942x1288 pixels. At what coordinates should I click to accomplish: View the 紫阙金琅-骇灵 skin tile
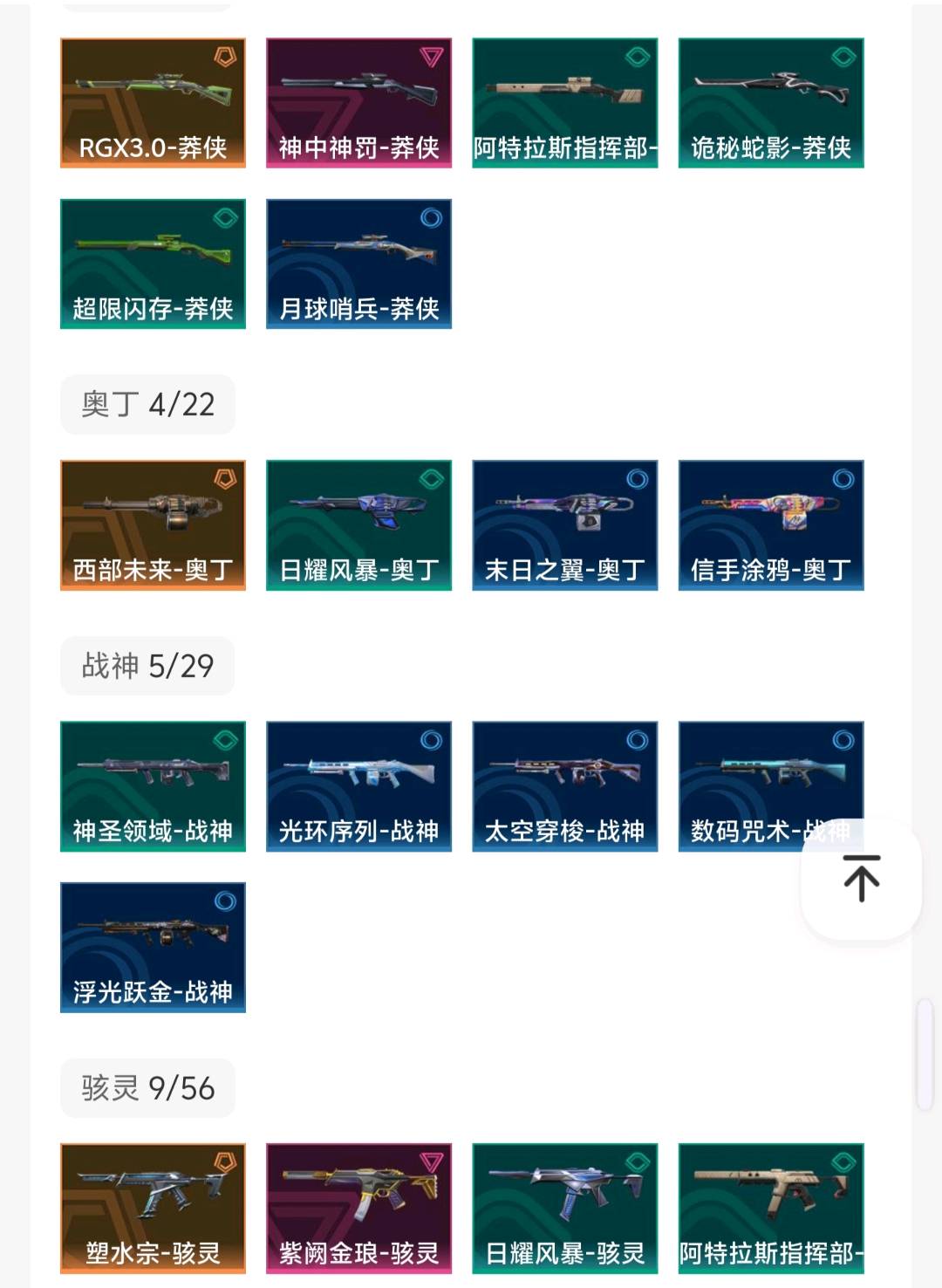(358, 1208)
